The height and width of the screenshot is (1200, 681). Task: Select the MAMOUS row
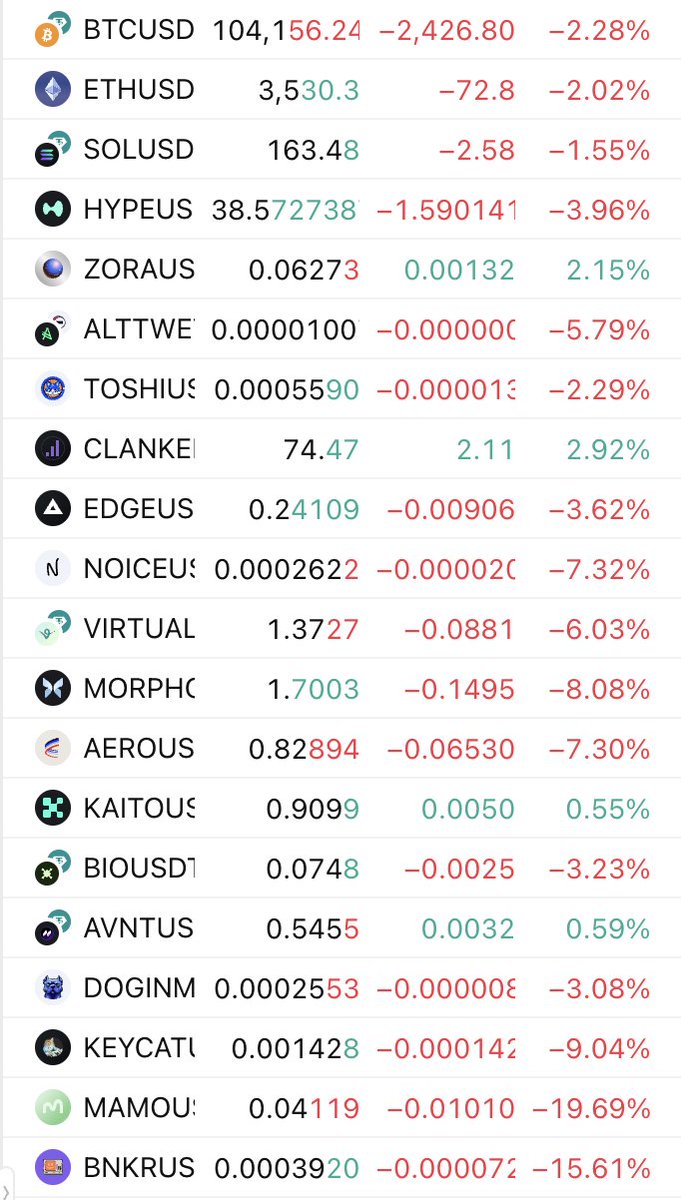pyautogui.click(x=138, y=1109)
